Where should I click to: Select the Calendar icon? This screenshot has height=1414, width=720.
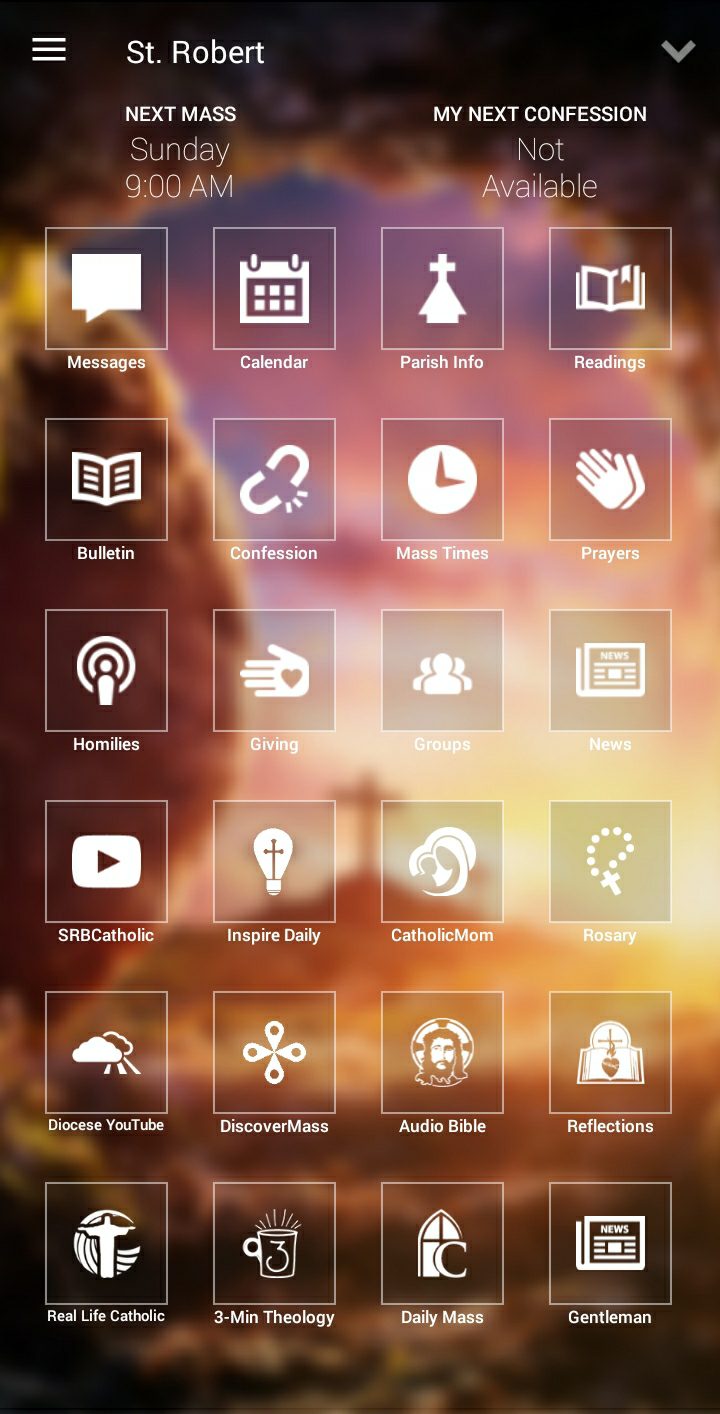click(274, 288)
